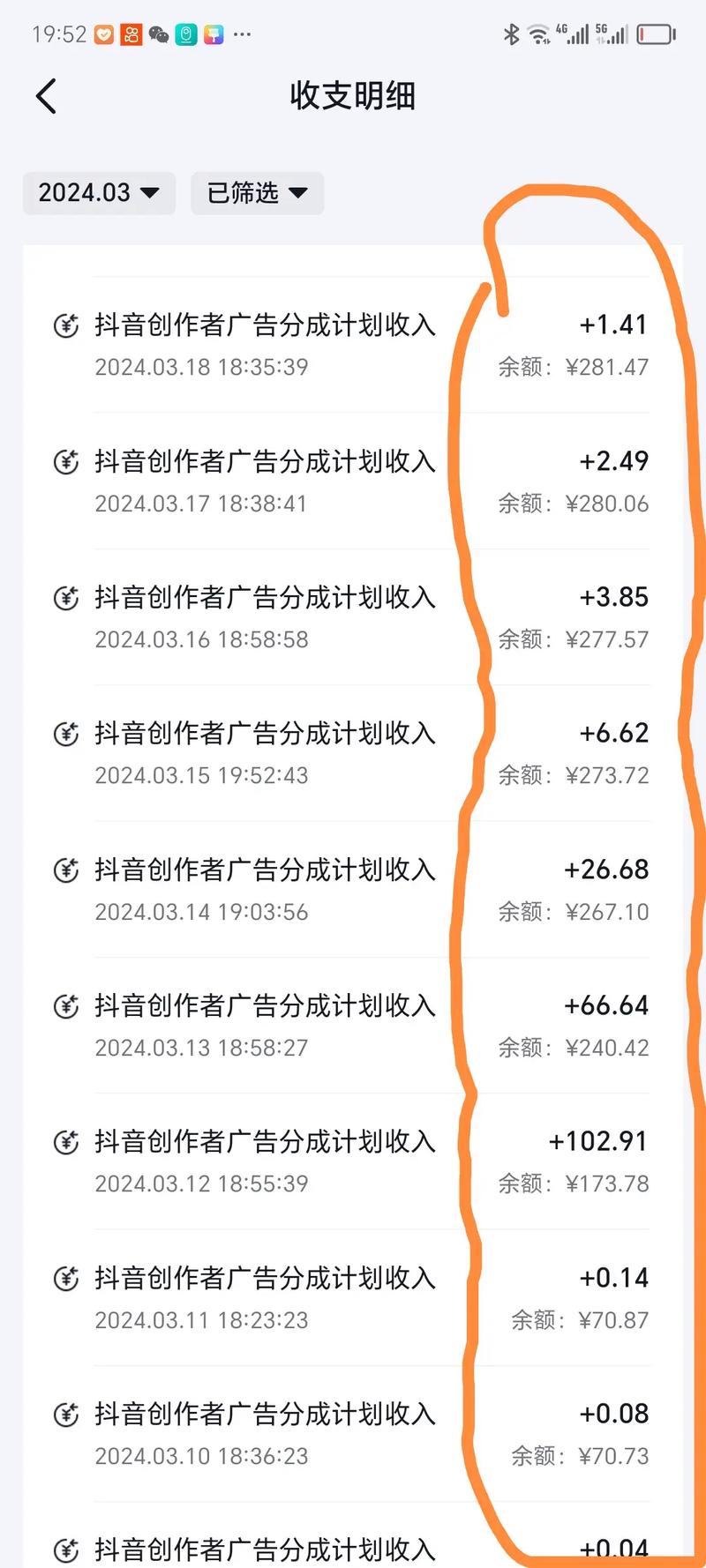Select the coin icon on the 2024.03.14 record

65,870
